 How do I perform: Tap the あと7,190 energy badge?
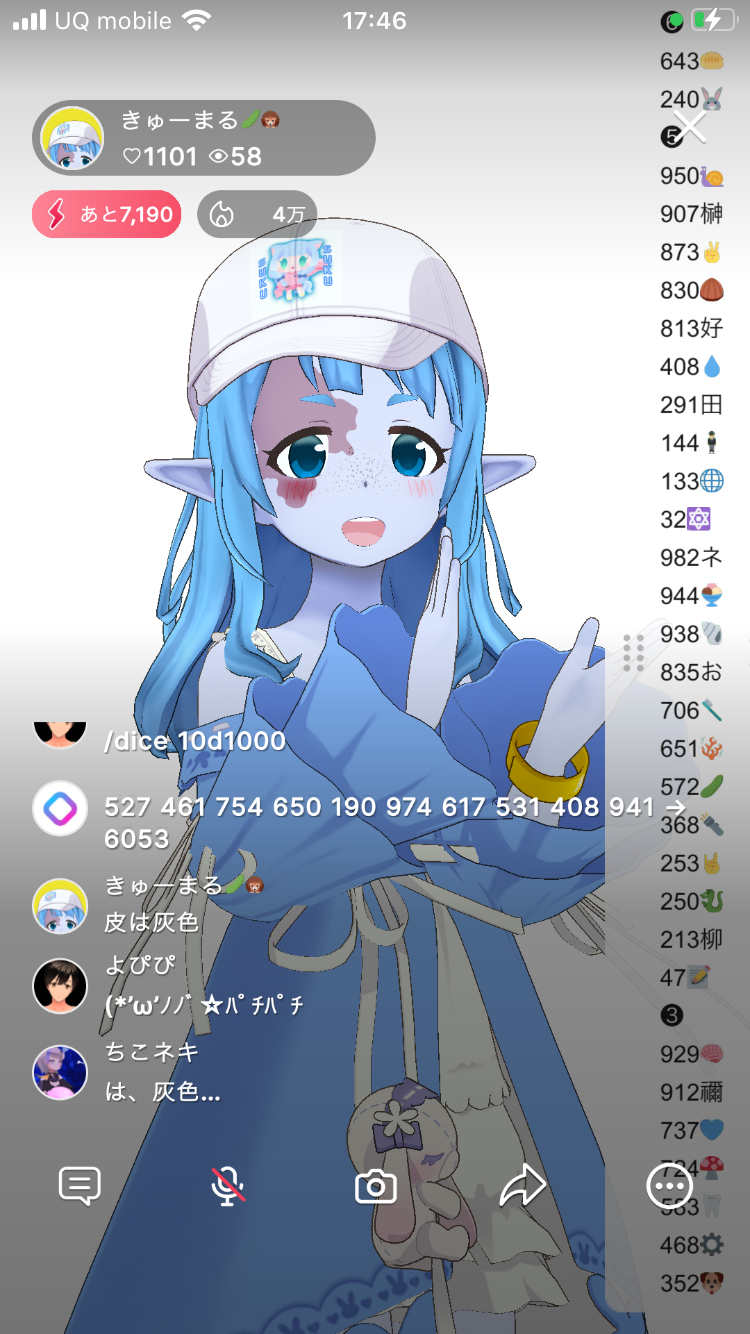click(107, 214)
